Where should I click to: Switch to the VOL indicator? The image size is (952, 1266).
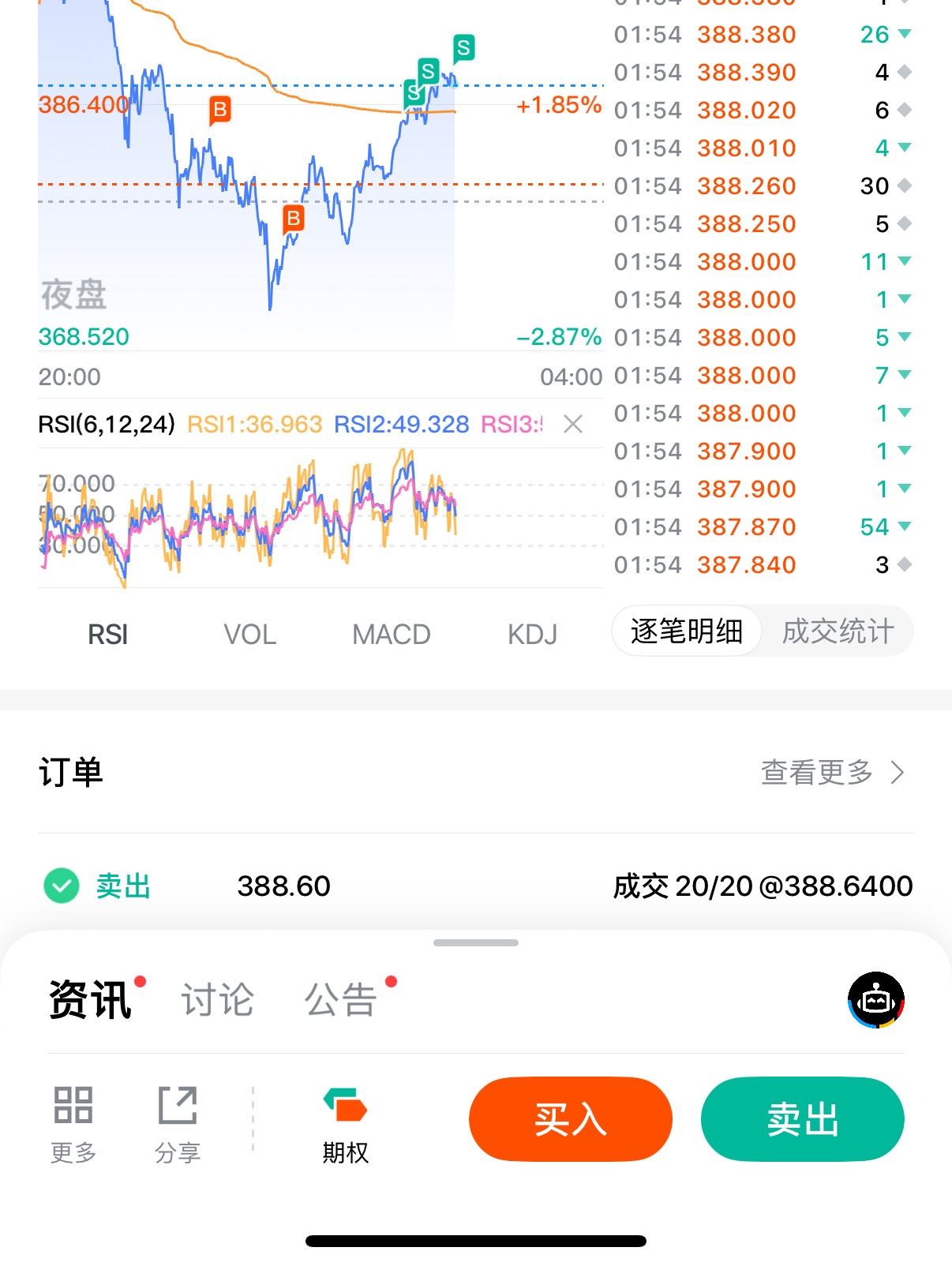click(x=249, y=635)
